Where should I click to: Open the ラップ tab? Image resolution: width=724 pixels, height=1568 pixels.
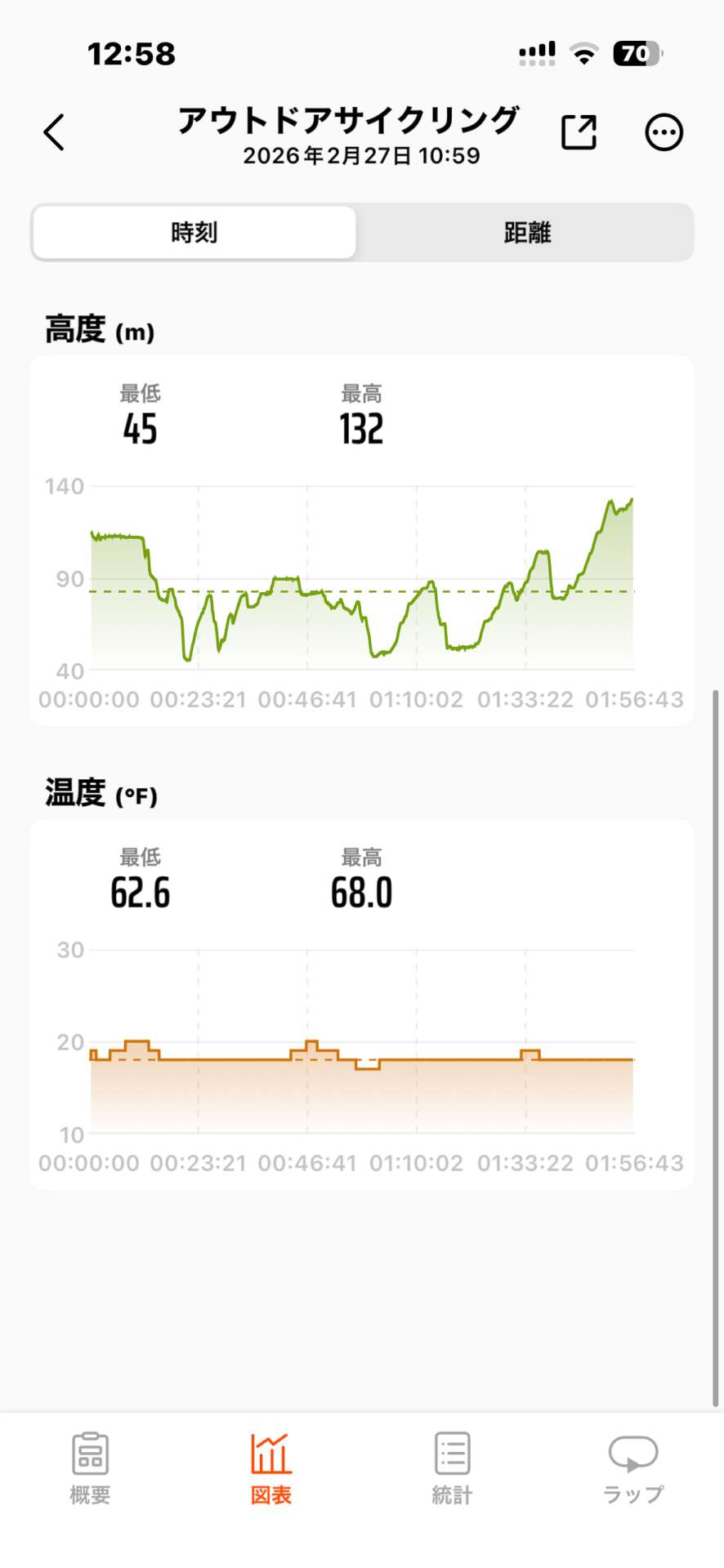click(633, 1468)
